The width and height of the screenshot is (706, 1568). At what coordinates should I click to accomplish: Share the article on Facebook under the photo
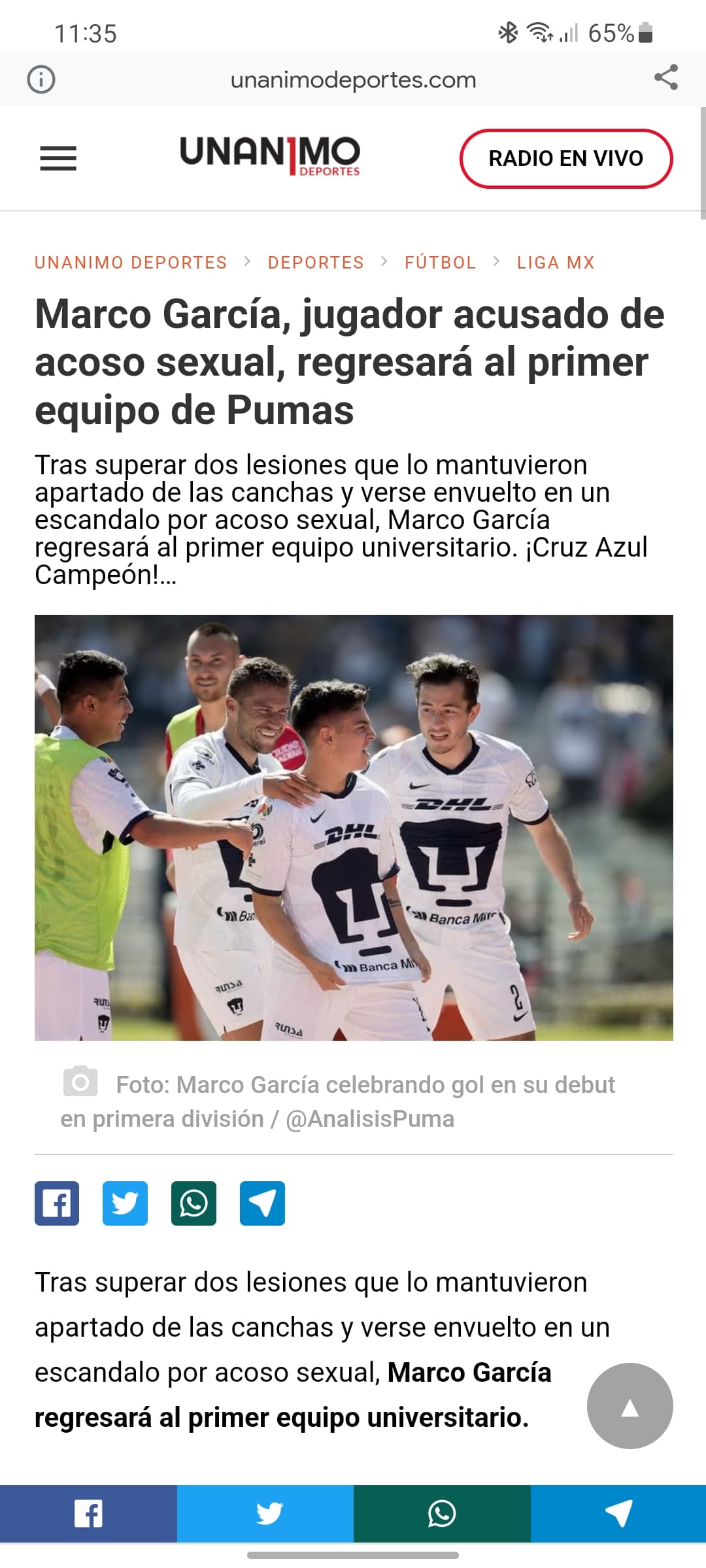57,1203
